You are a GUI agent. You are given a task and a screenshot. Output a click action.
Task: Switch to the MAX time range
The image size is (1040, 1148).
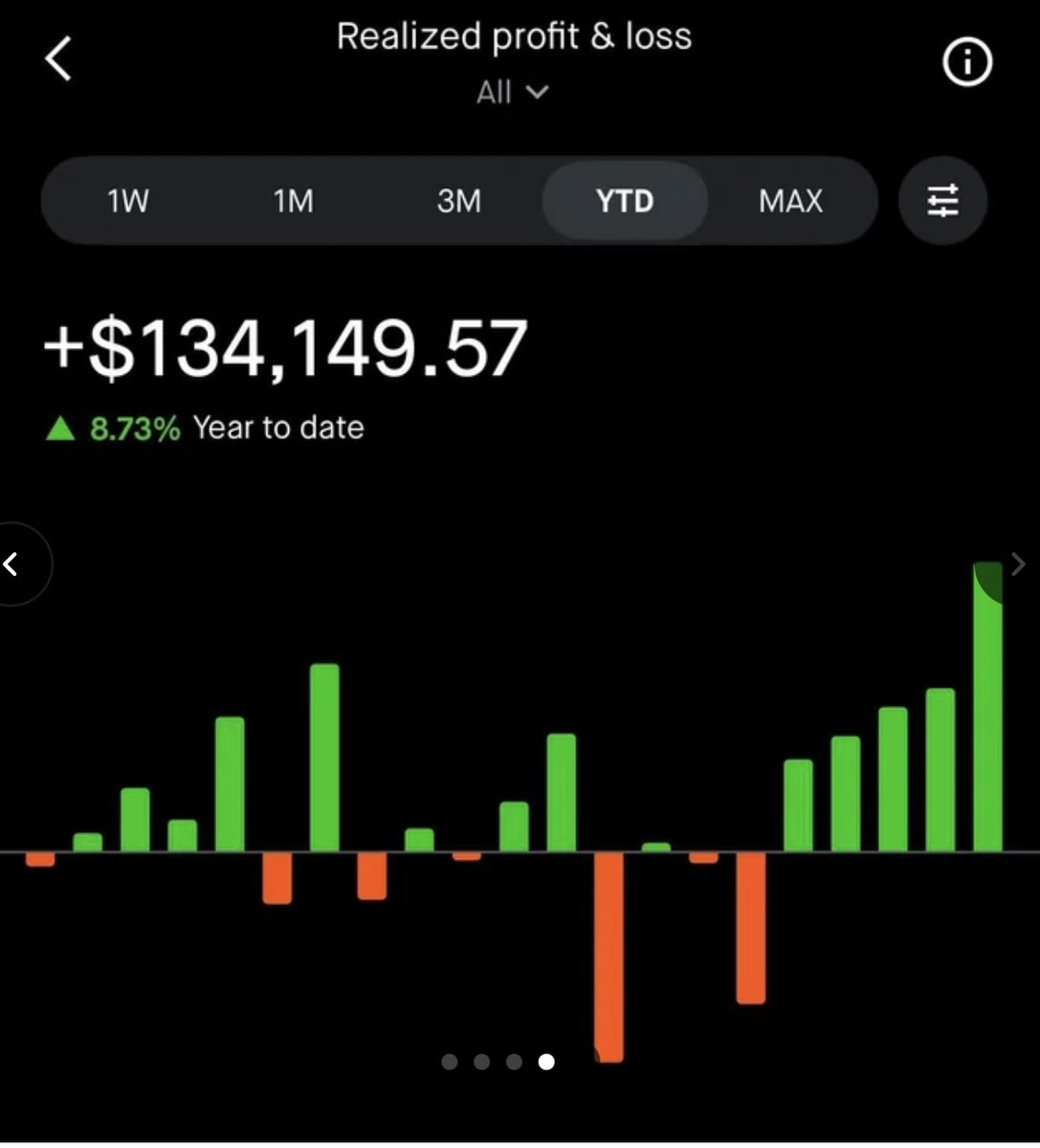click(790, 201)
